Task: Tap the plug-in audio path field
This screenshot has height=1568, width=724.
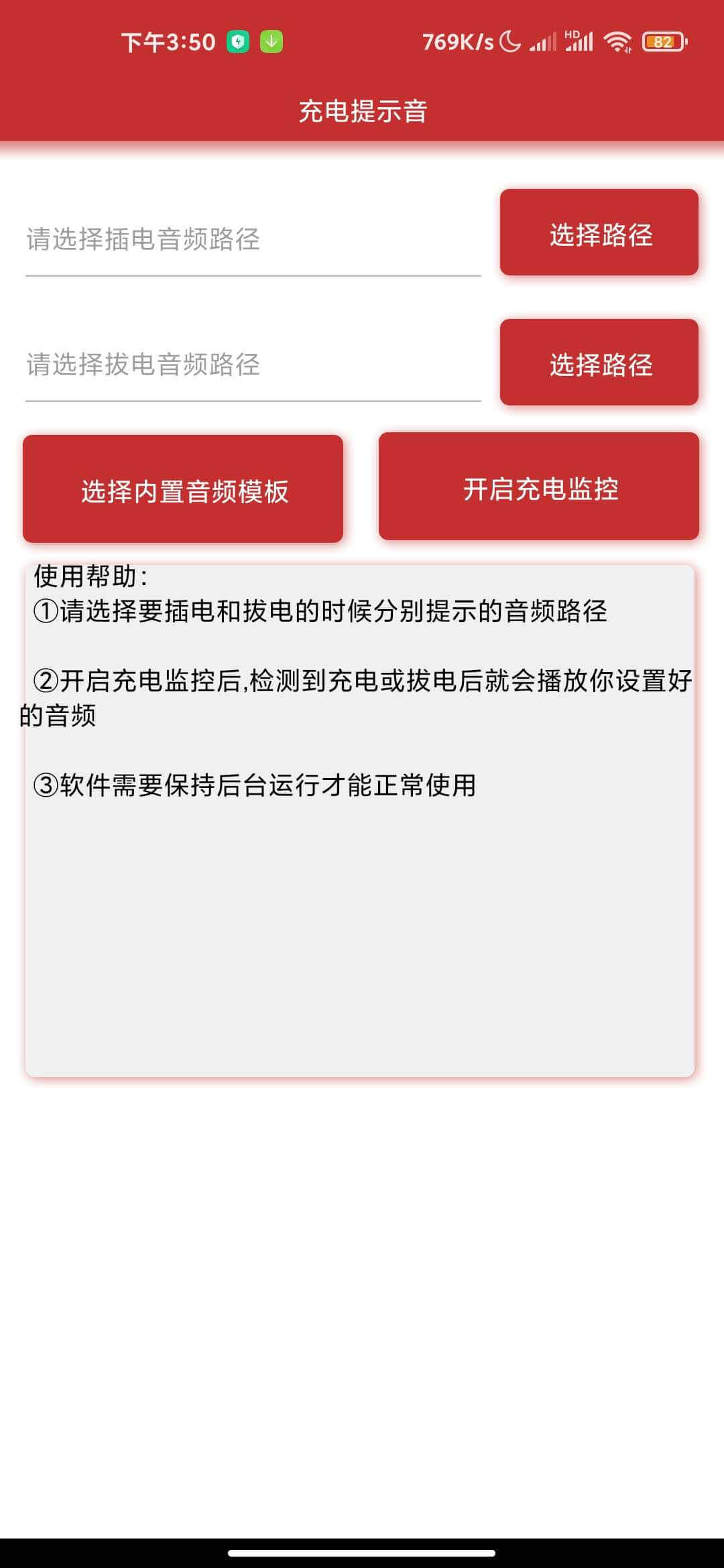Action: tap(253, 240)
